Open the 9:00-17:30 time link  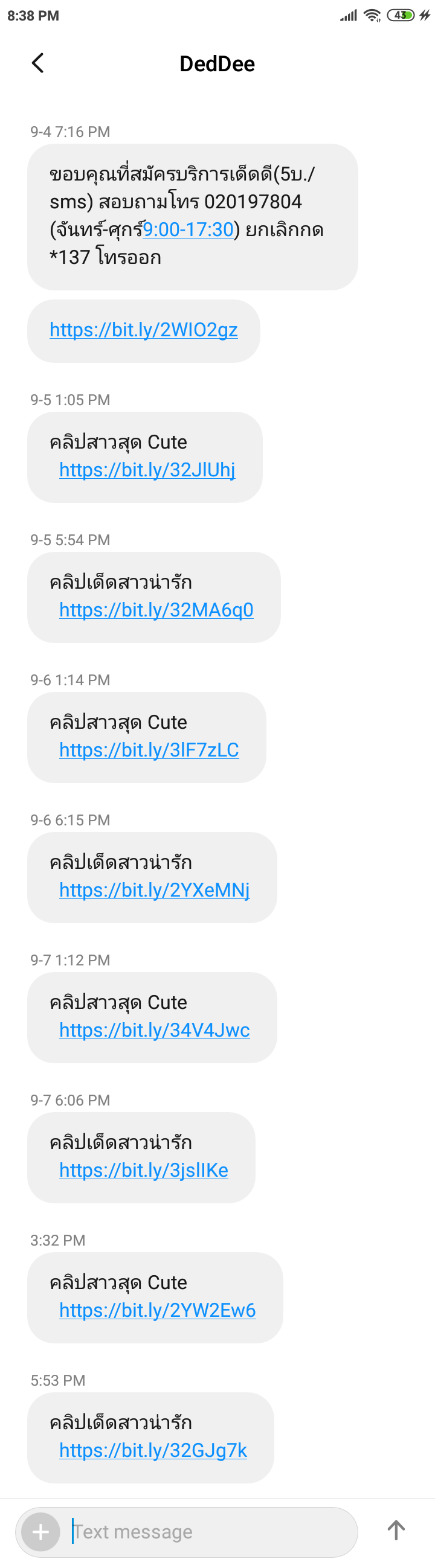(x=188, y=229)
